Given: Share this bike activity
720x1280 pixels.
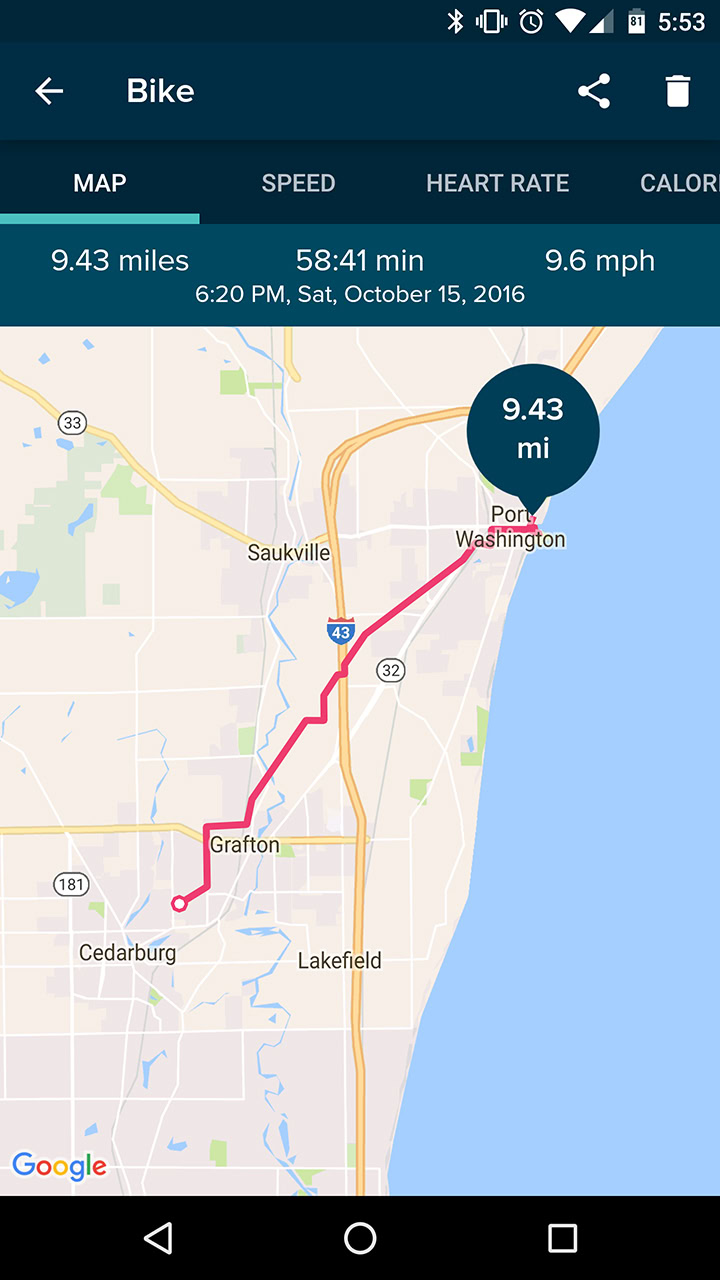Looking at the screenshot, I should click(x=594, y=91).
